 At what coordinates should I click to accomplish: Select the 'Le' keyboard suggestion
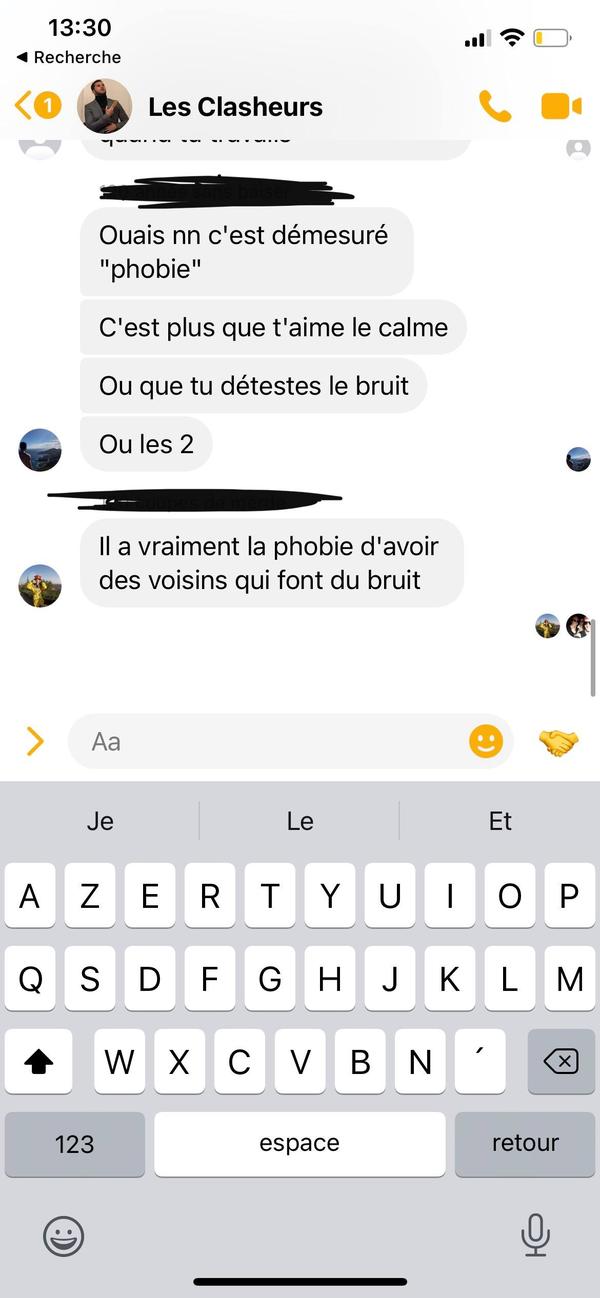pos(300,821)
